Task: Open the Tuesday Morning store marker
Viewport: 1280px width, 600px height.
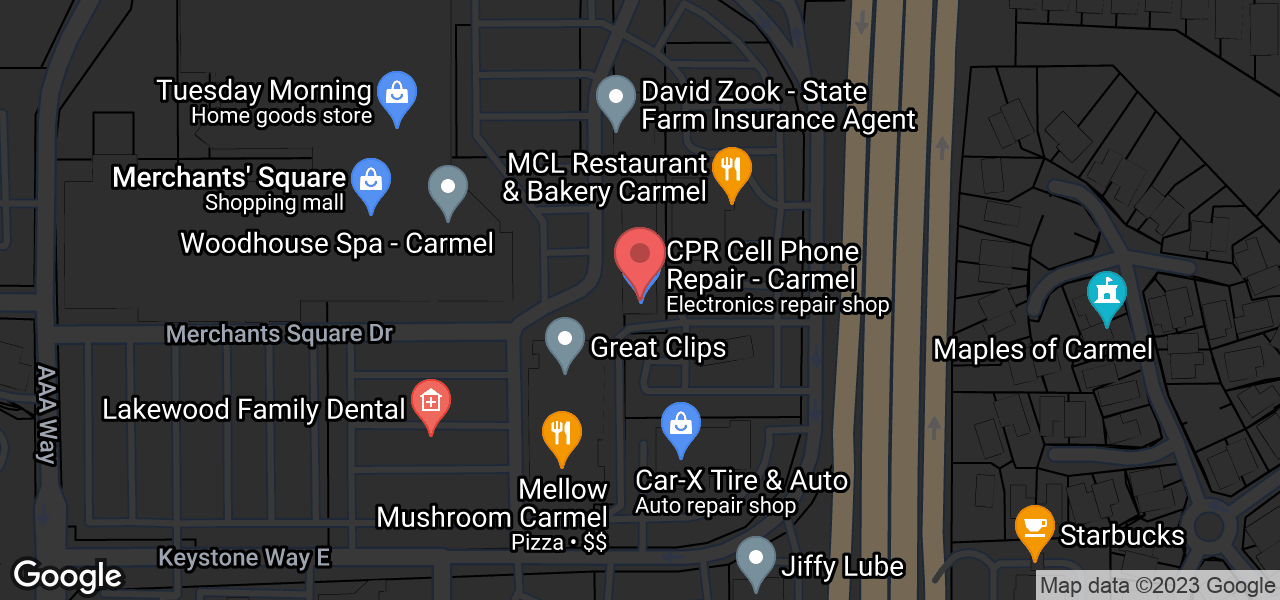Action: coord(397,94)
